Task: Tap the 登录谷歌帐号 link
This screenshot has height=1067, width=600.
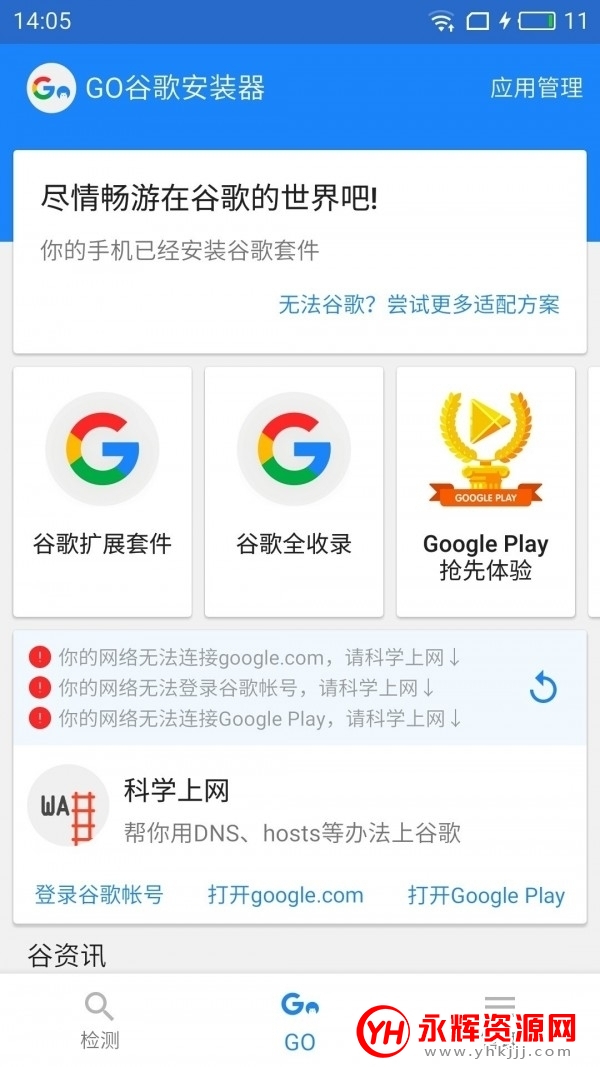Action: (x=99, y=895)
